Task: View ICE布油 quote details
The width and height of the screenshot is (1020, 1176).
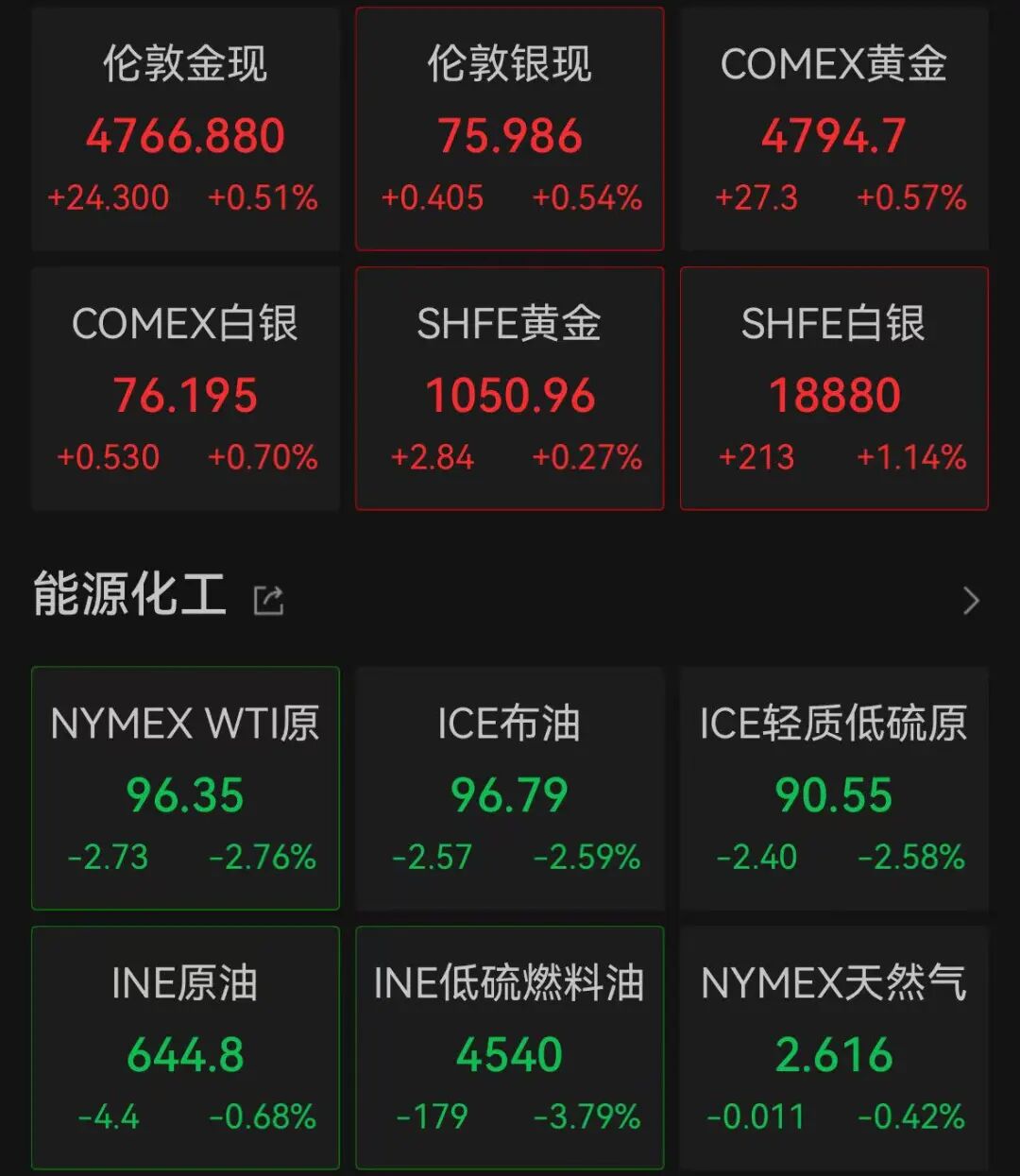Action: click(x=509, y=788)
